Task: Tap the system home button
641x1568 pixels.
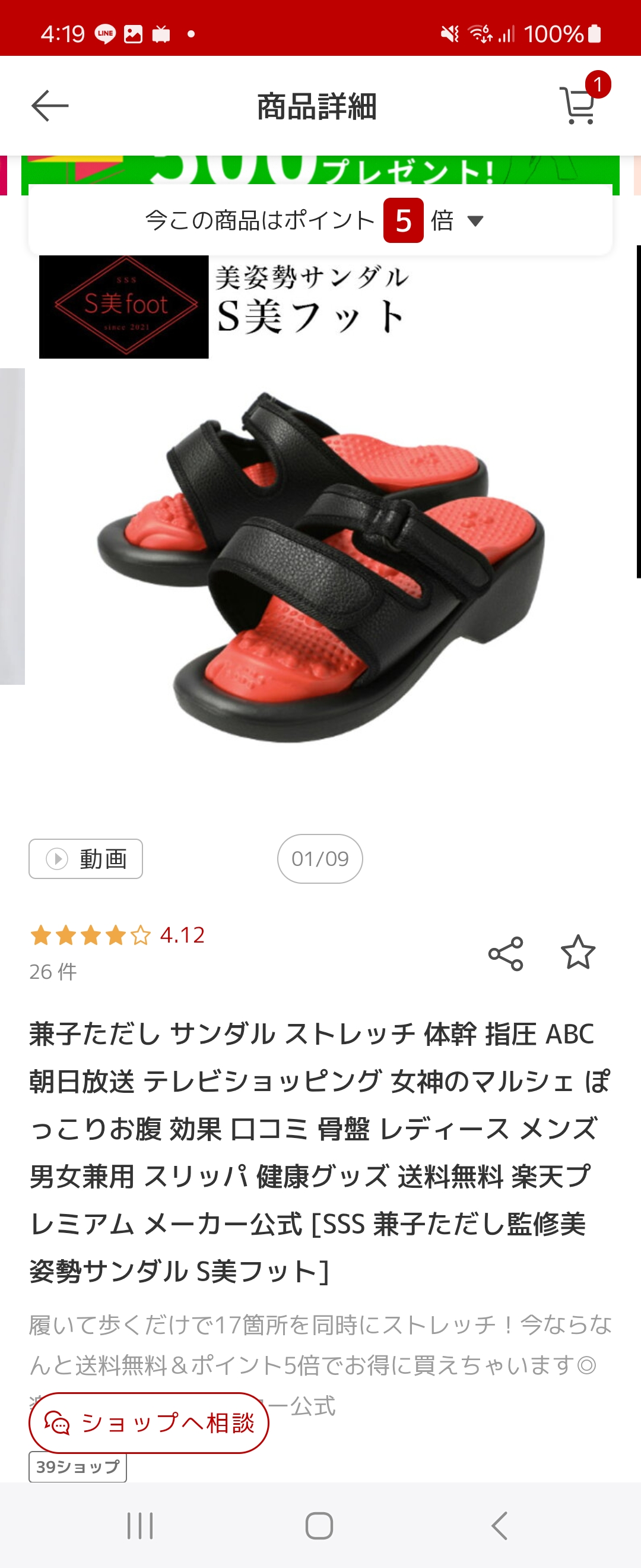Action: click(319, 1525)
